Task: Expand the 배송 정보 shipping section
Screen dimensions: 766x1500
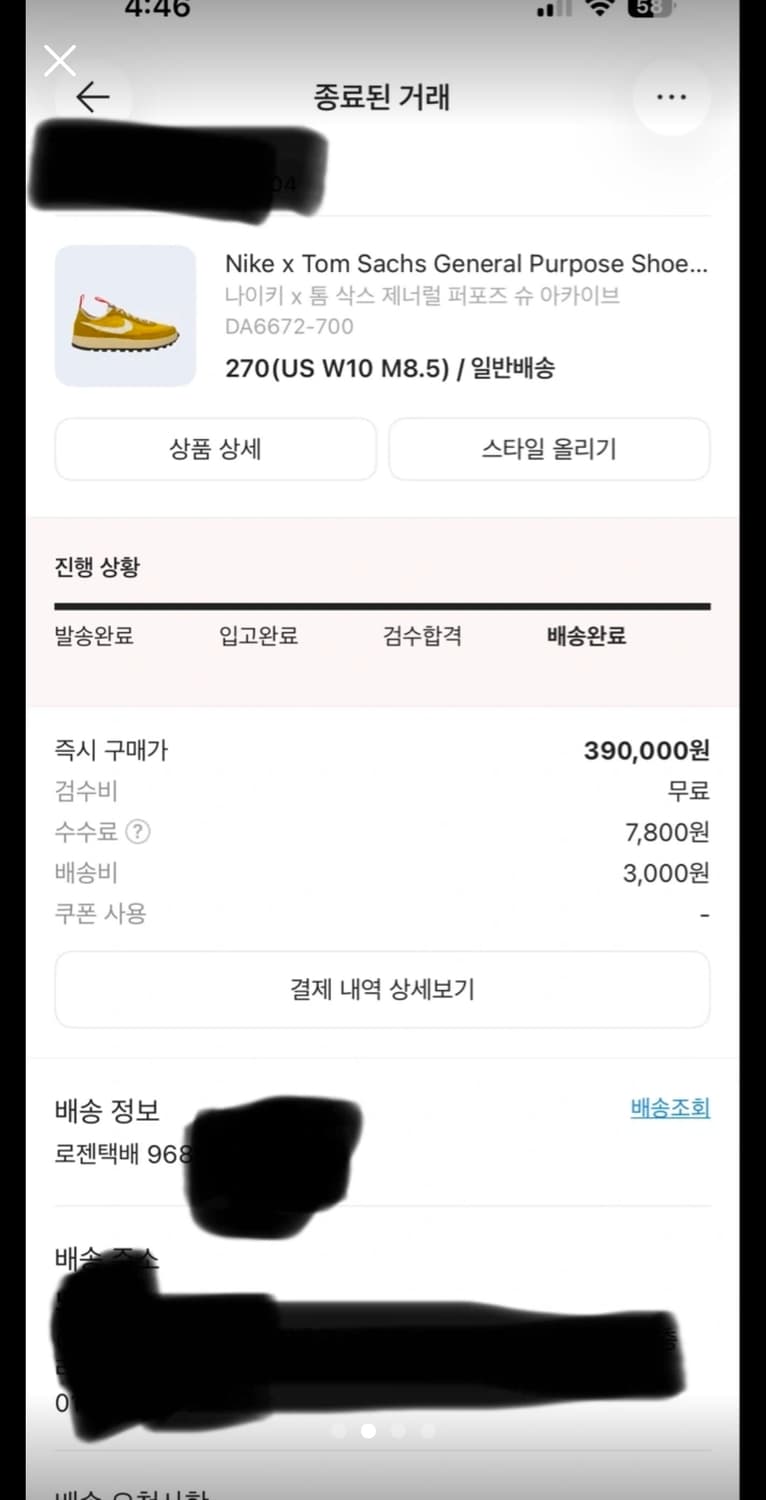Action: point(106,1110)
